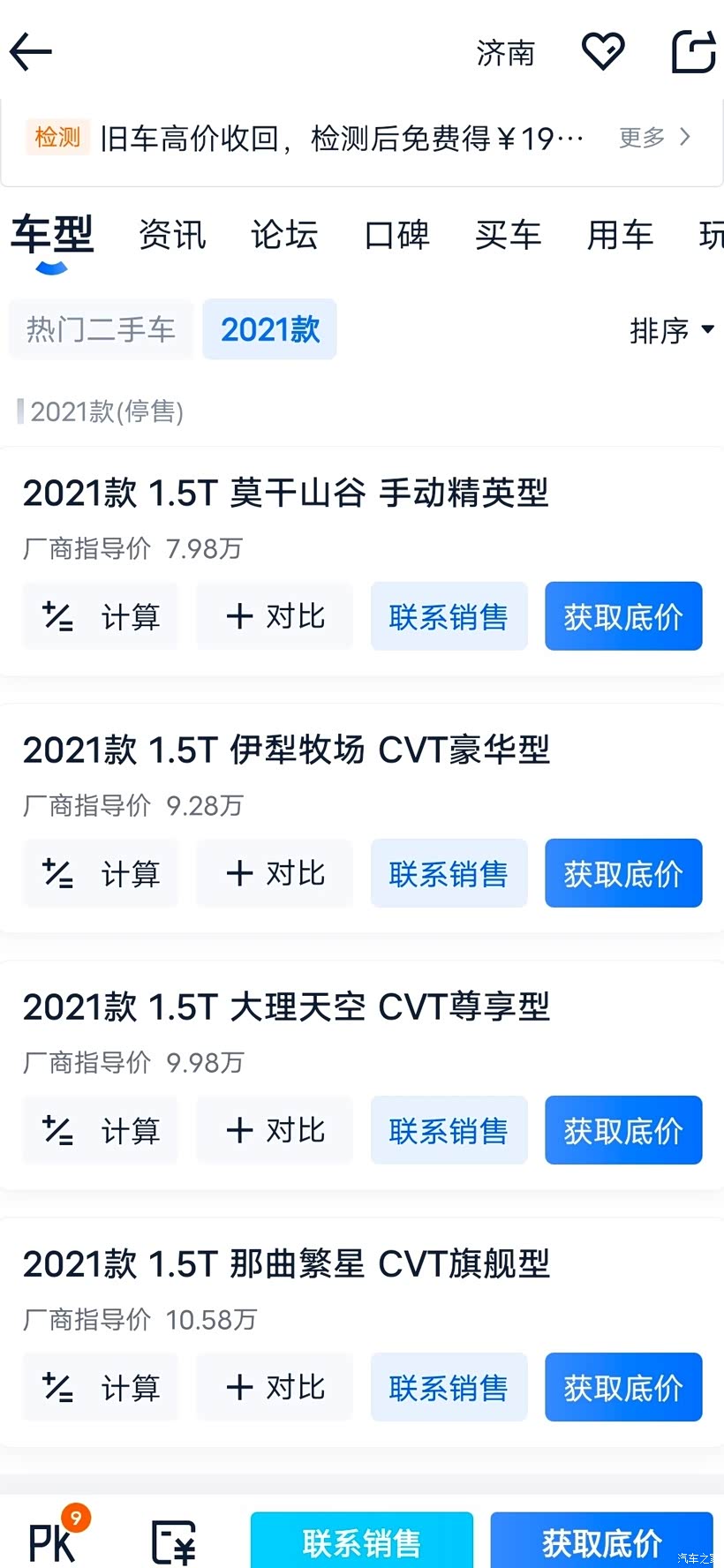724x1568 pixels.
Task: Select the 买车 tab
Action: (509, 235)
